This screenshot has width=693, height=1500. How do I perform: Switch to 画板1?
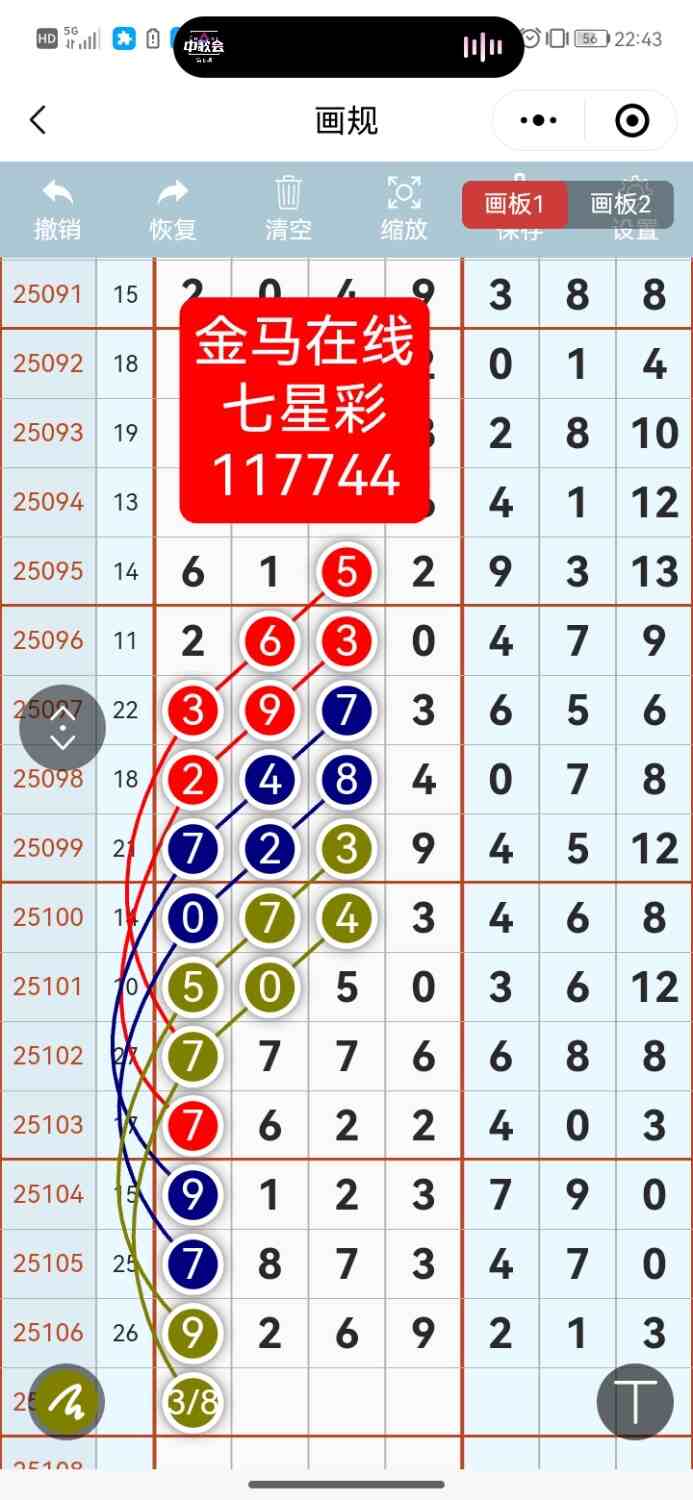click(514, 204)
